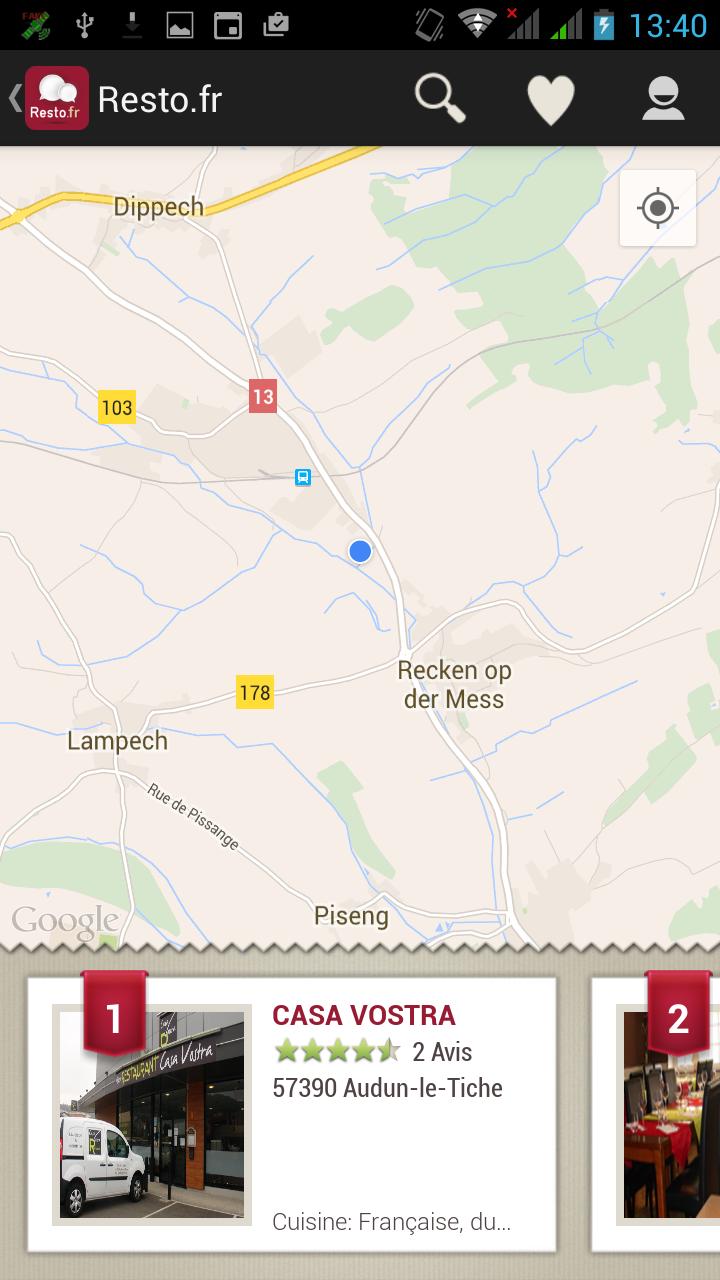This screenshot has height=1280, width=720.
Task: Open the user profile icon
Action: pos(662,100)
